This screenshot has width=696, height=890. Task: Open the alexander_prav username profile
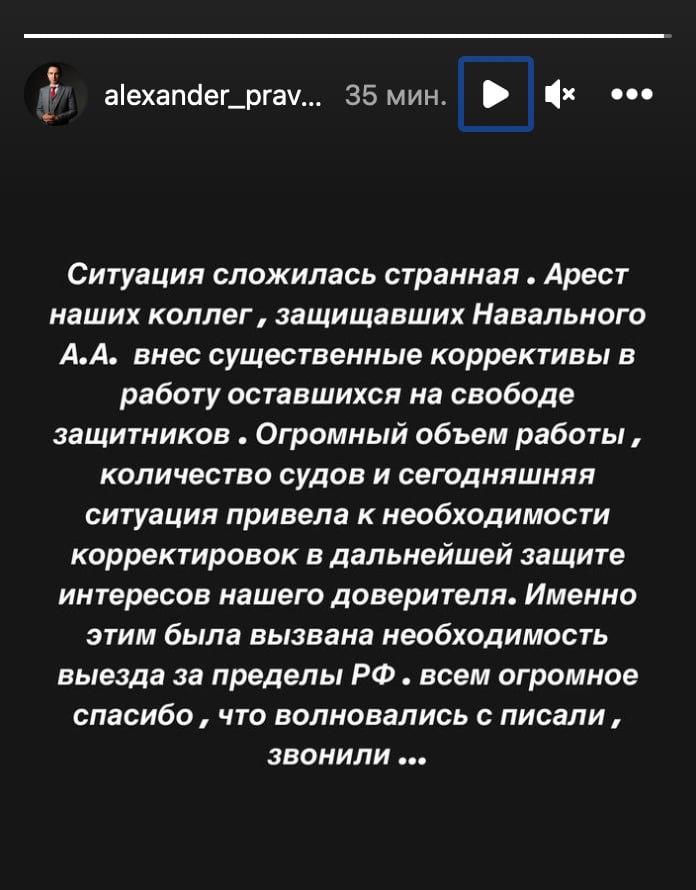click(x=213, y=95)
